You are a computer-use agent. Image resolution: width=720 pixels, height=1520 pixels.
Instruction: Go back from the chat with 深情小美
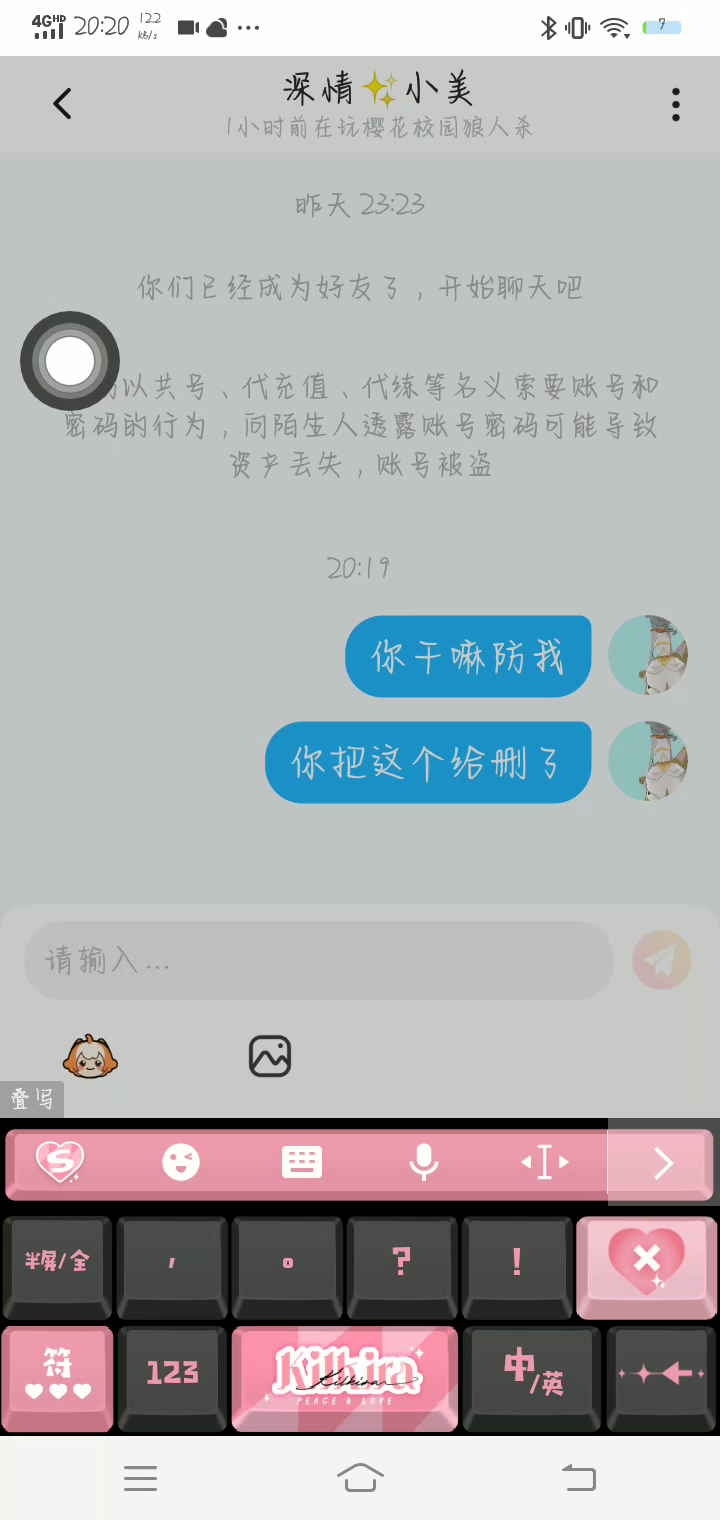62,103
